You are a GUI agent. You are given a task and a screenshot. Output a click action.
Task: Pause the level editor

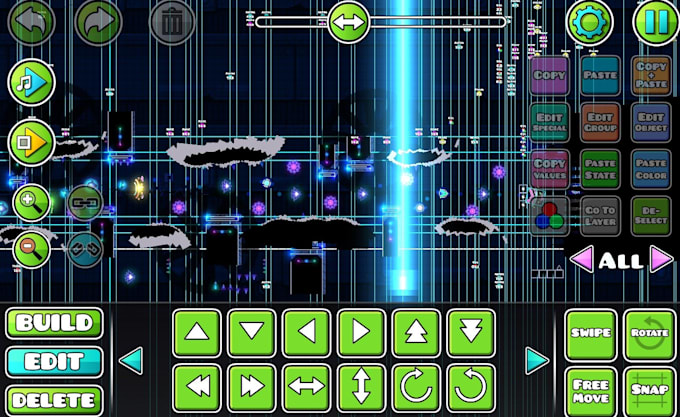coord(655,21)
